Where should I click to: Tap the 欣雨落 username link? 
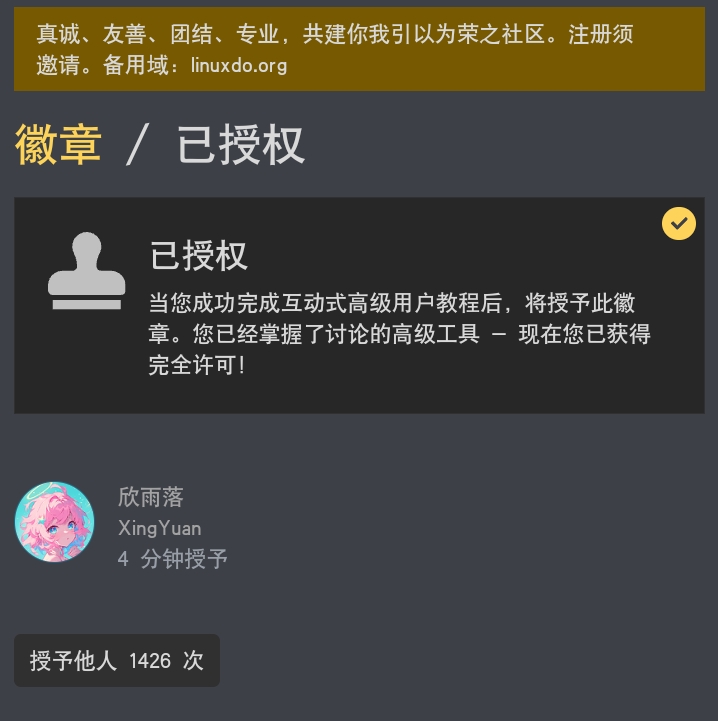pos(151,497)
